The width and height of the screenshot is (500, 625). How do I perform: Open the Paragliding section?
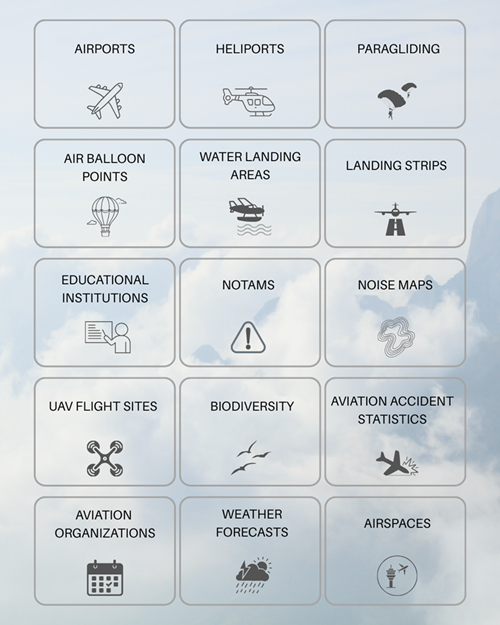pos(395,74)
